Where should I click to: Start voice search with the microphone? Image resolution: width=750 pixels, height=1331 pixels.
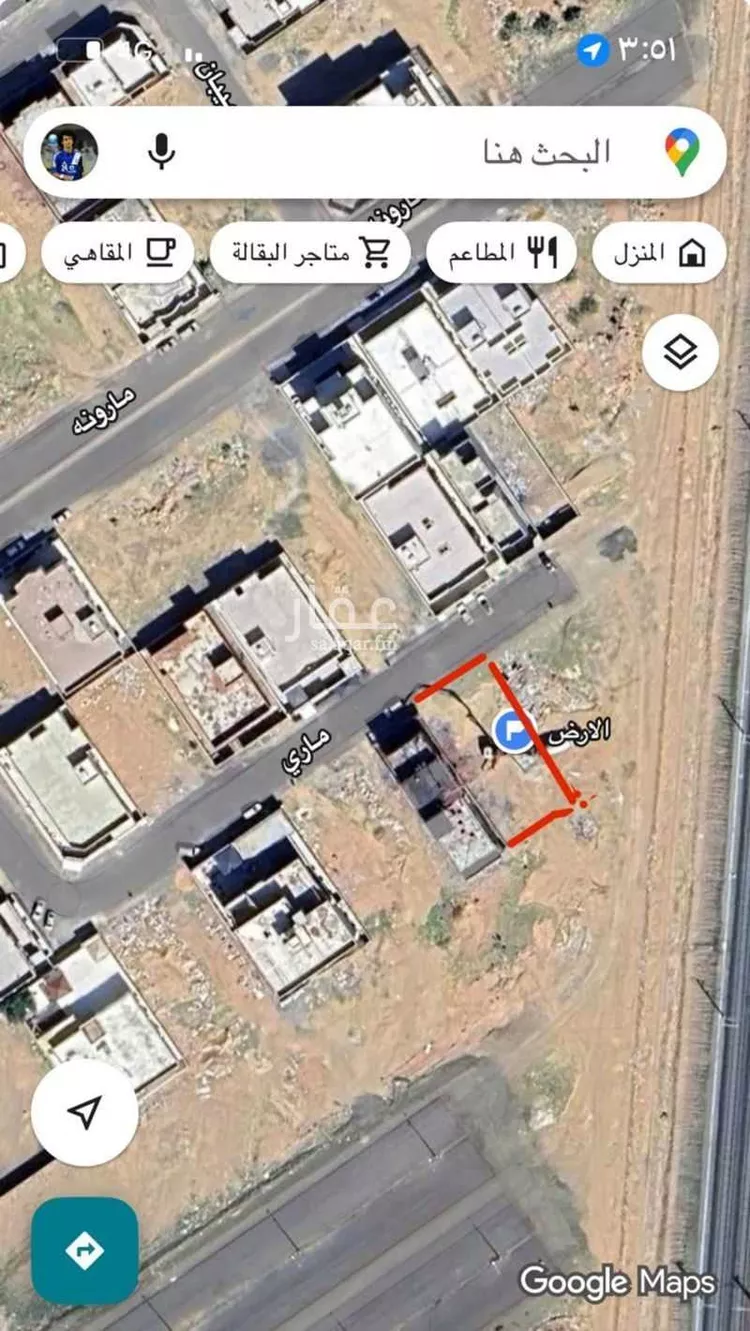click(x=161, y=152)
